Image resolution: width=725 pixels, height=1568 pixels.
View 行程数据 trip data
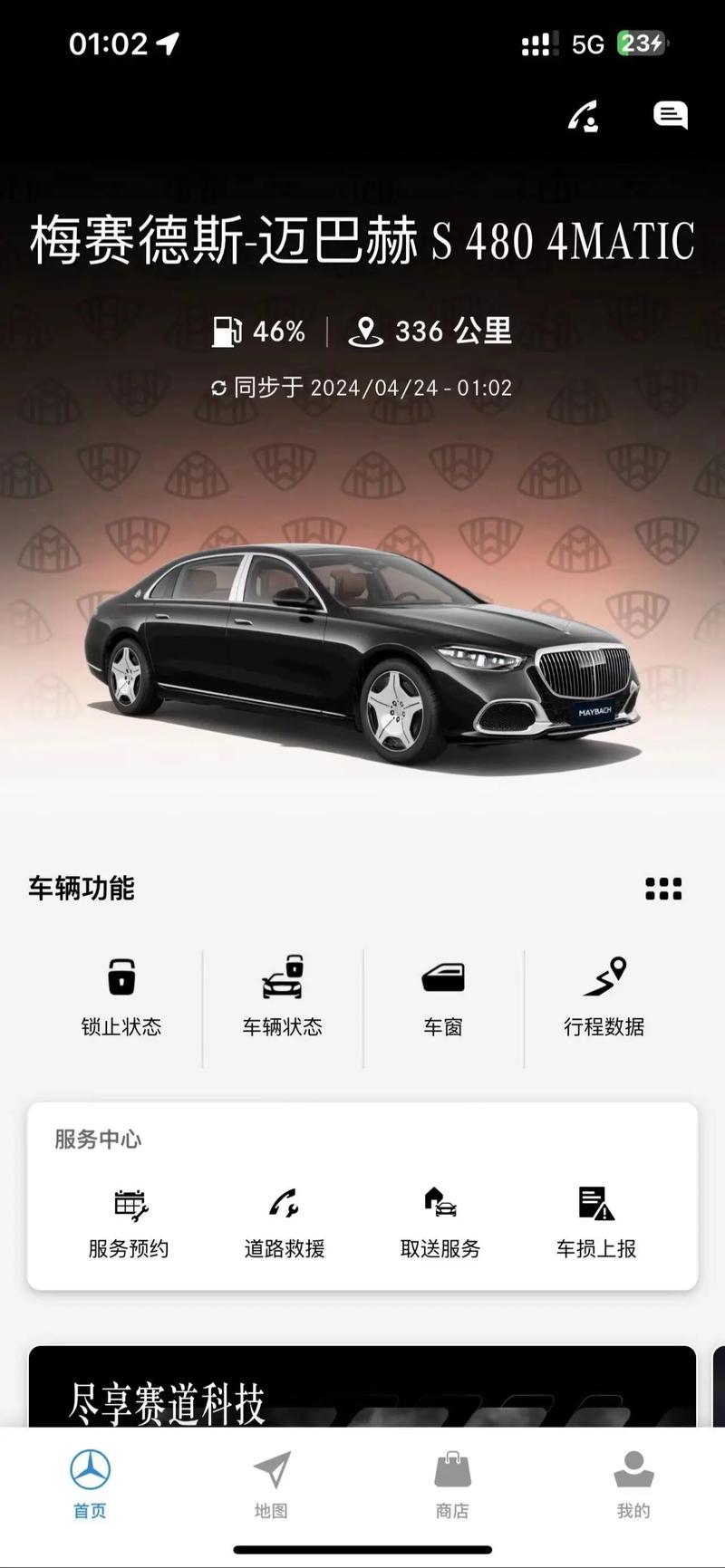point(604,996)
